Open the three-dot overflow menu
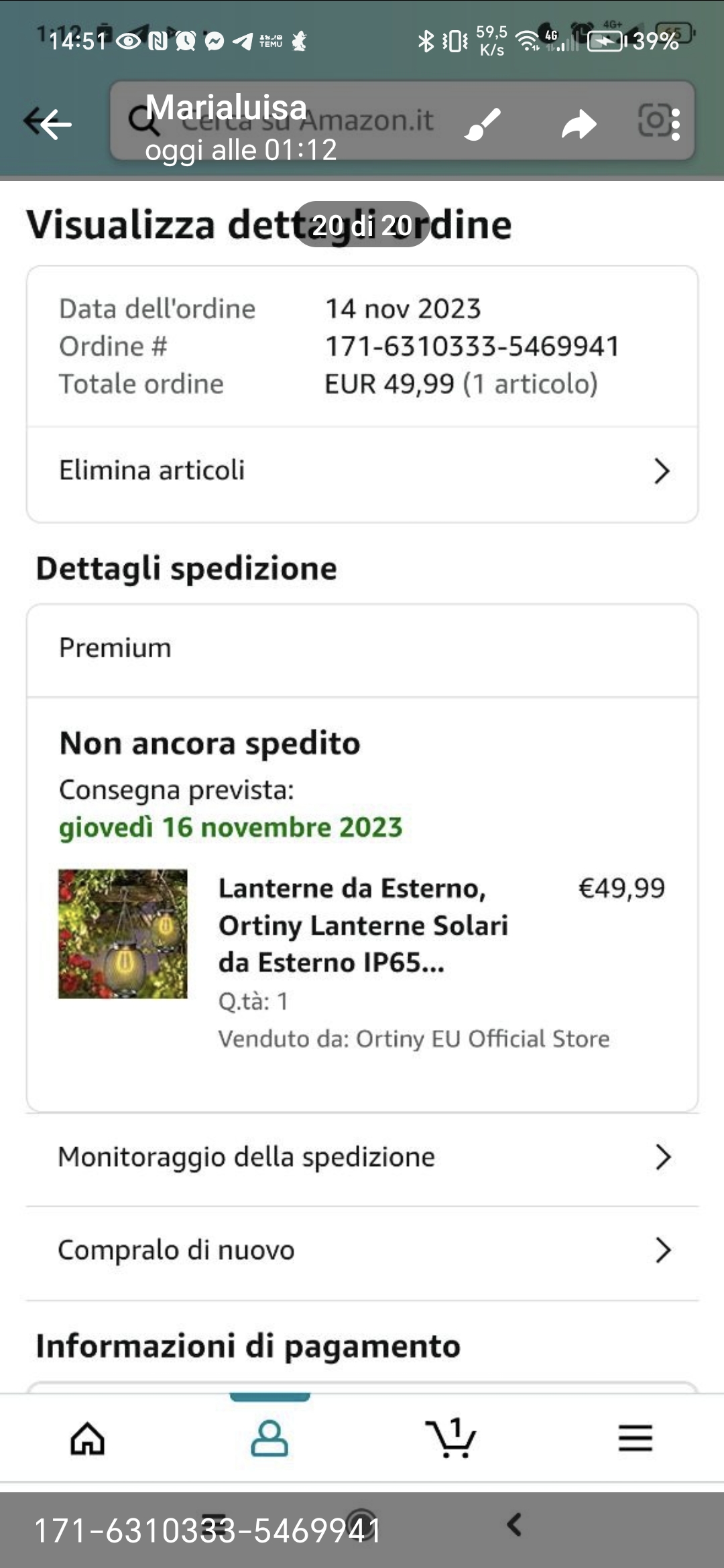This screenshot has height=1568, width=724. 675,125
